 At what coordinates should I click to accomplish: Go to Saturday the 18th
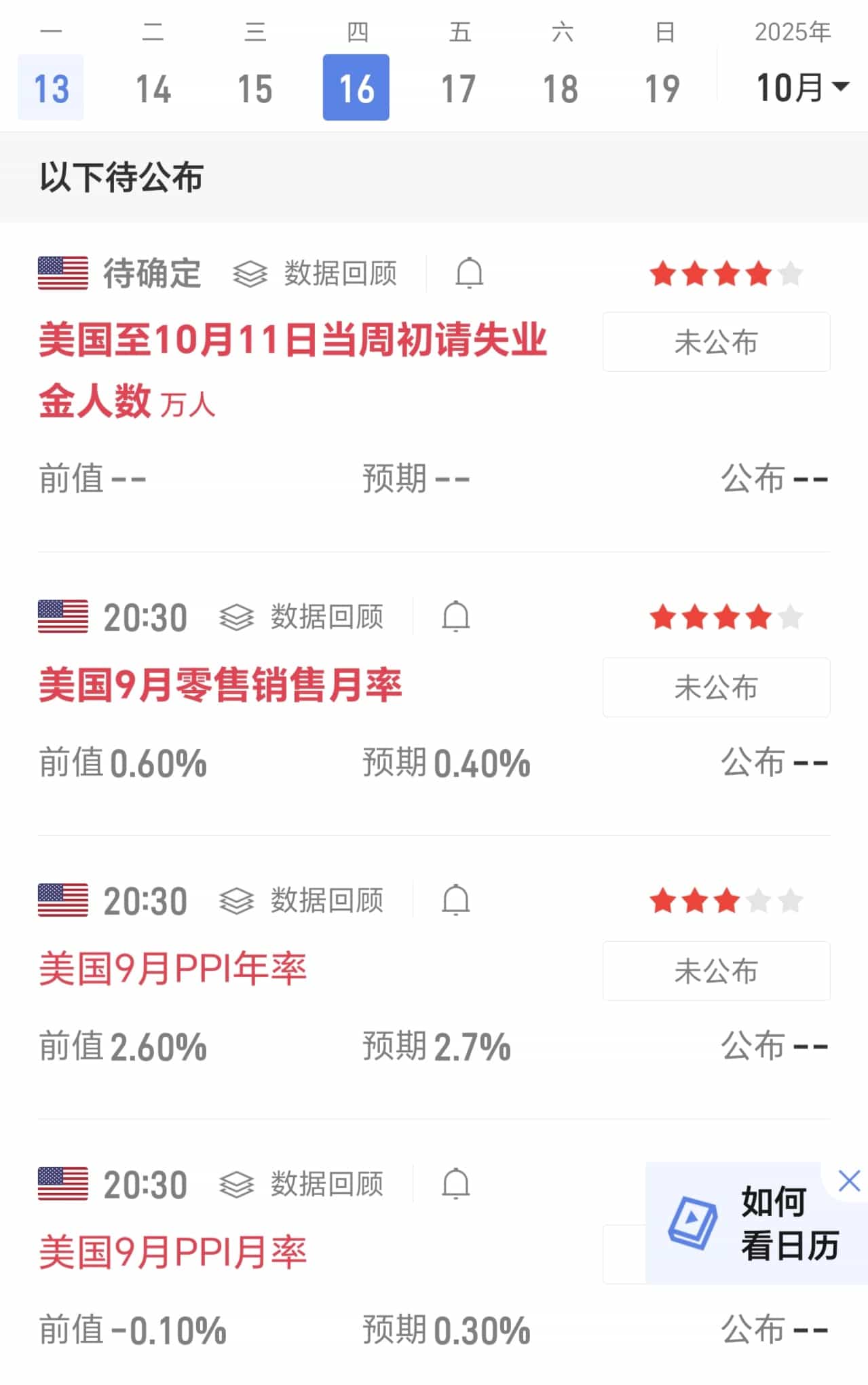tap(561, 88)
